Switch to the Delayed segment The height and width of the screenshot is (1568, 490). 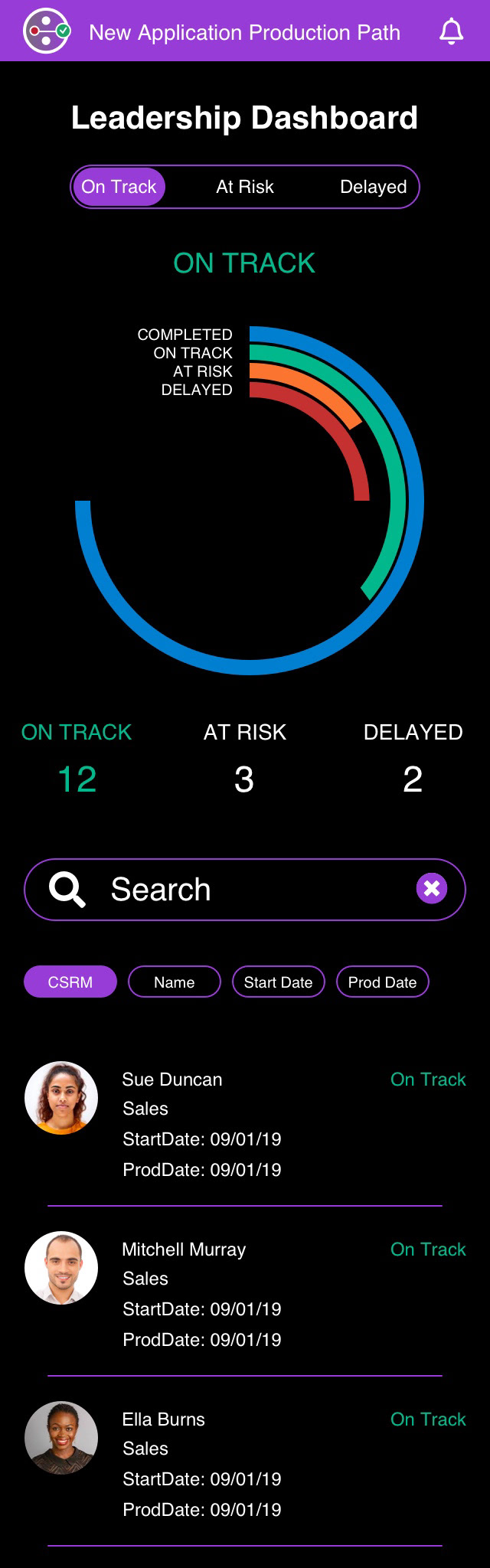[x=373, y=187]
